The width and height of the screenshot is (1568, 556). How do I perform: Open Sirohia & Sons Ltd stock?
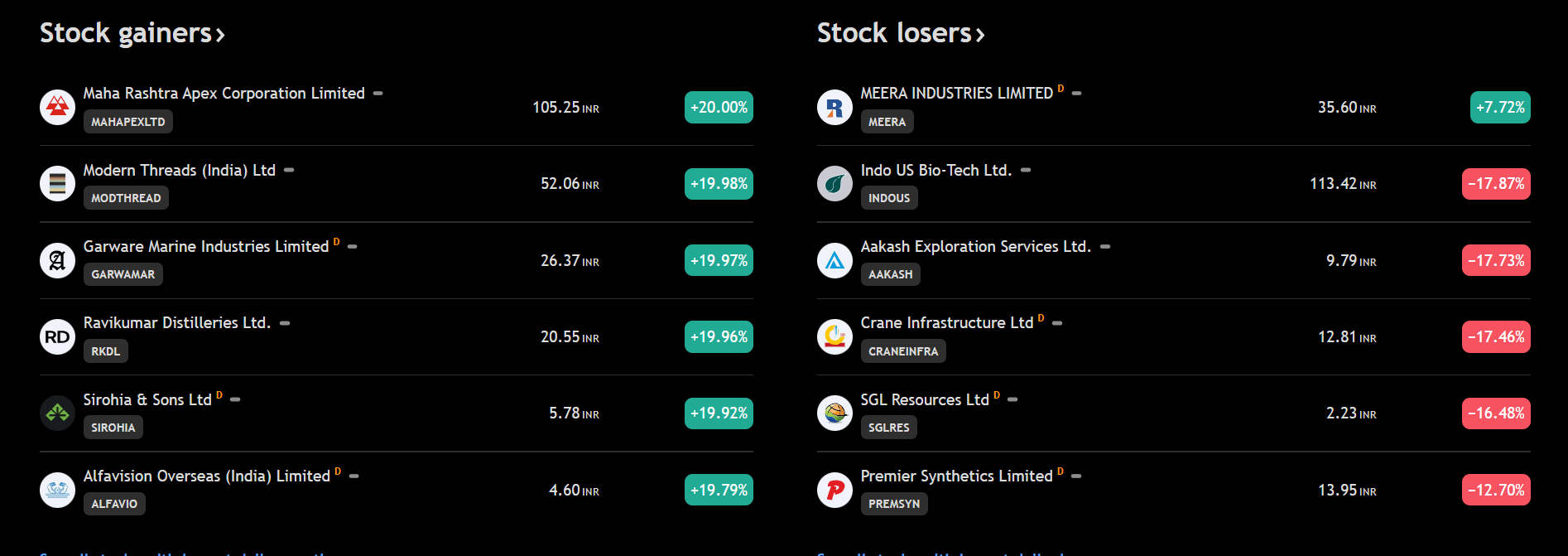tap(147, 400)
